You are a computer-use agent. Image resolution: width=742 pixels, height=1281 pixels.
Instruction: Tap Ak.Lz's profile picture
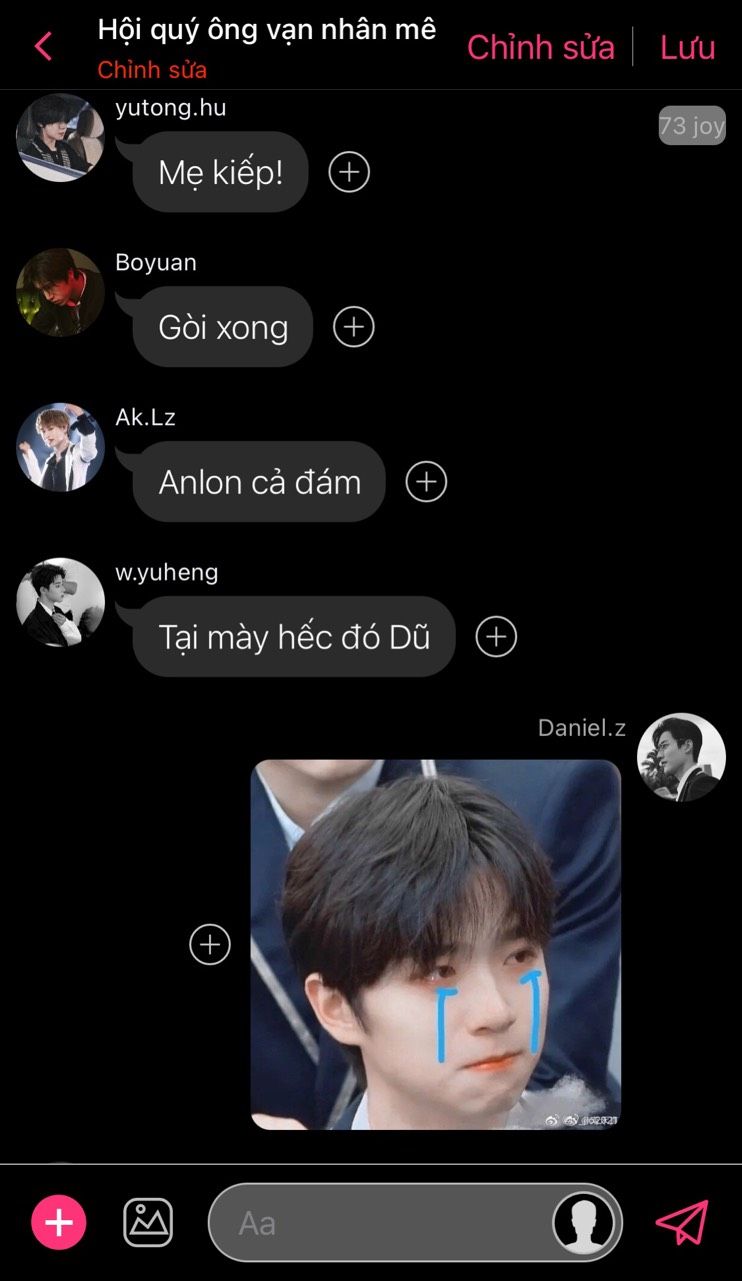(60, 447)
